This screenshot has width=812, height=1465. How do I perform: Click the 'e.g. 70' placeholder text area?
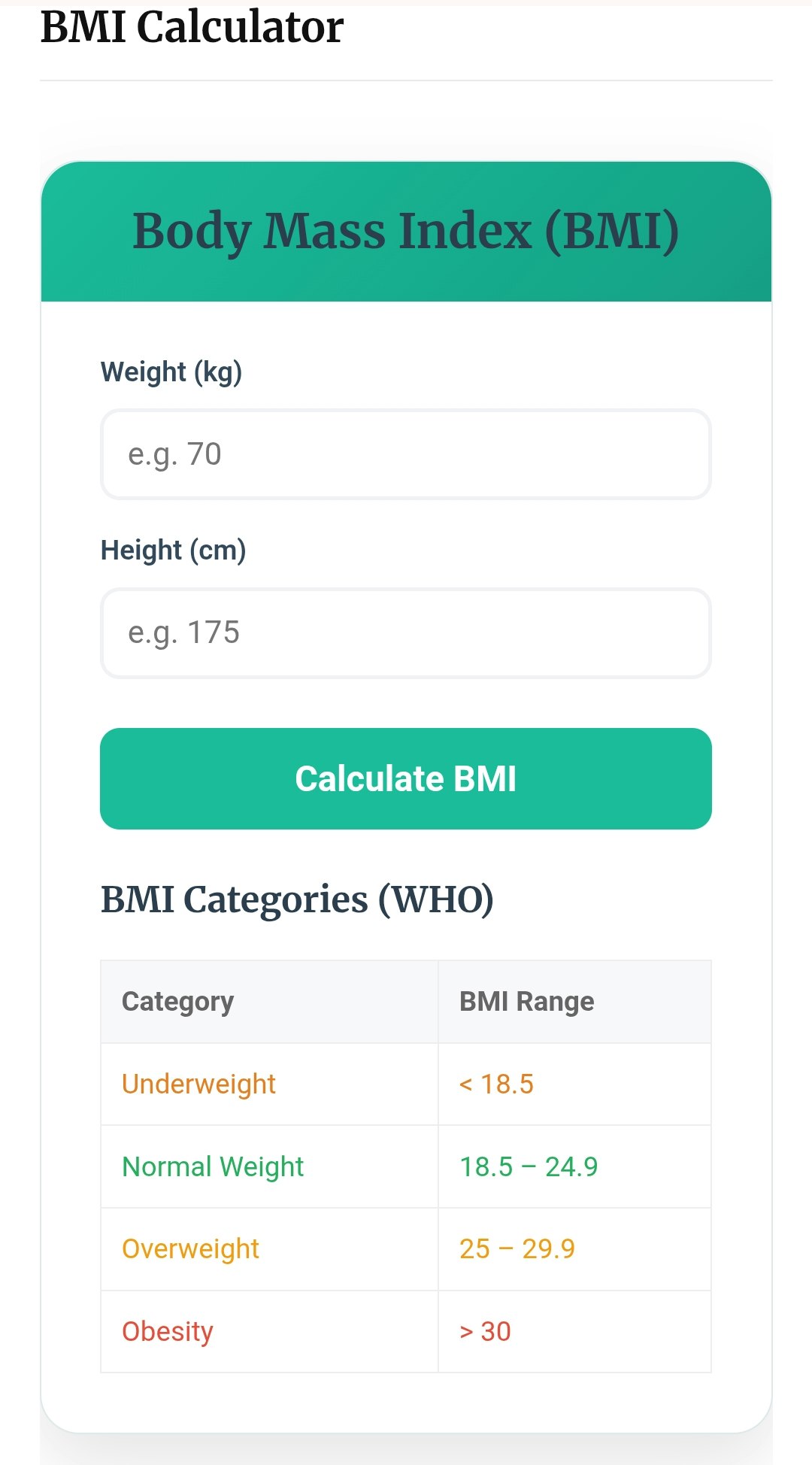[x=174, y=454]
